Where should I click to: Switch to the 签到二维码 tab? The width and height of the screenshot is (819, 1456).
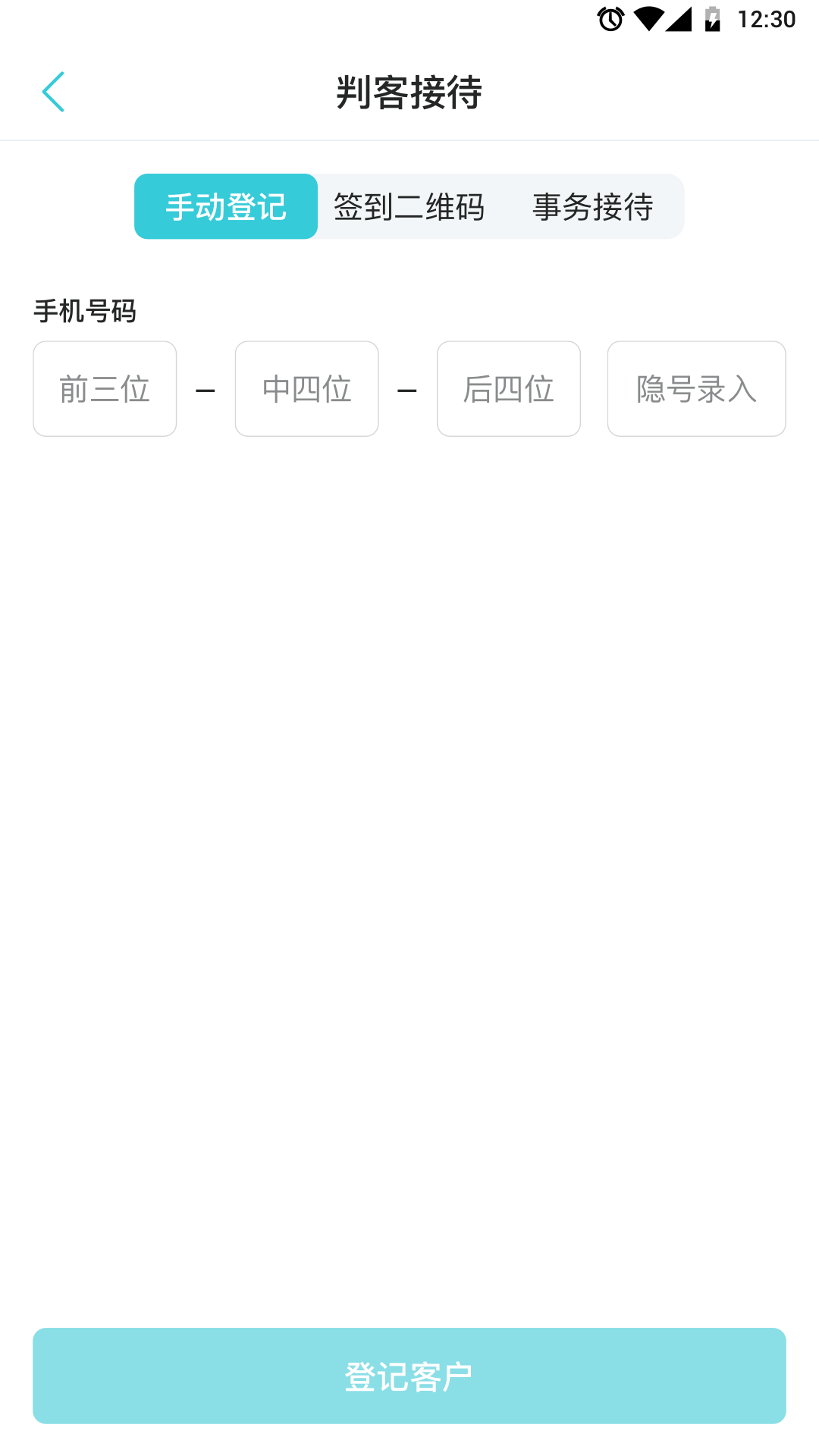tap(409, 206)
